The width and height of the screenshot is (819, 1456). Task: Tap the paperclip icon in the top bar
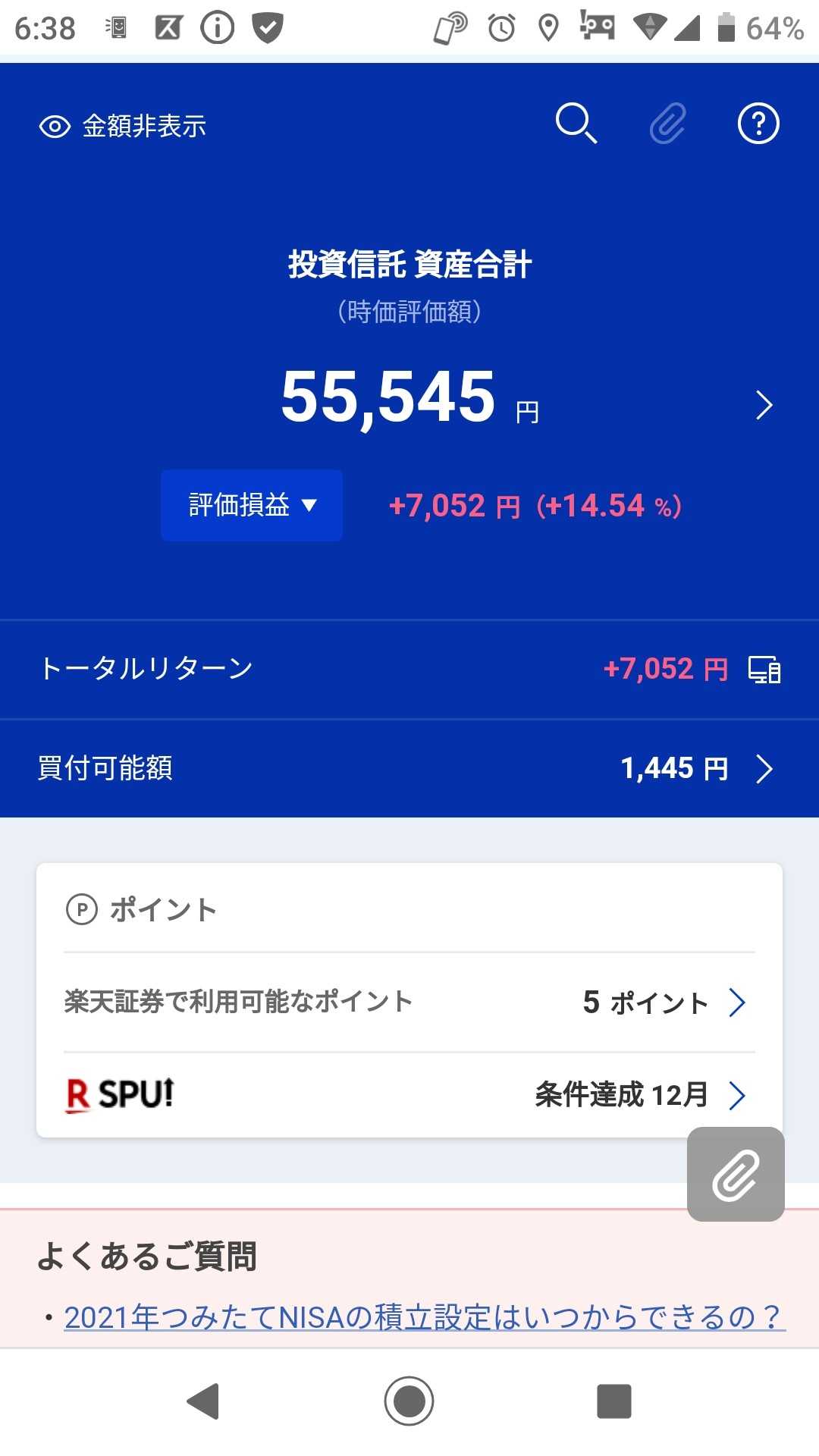pyautogui.click(x=667, y=124)
